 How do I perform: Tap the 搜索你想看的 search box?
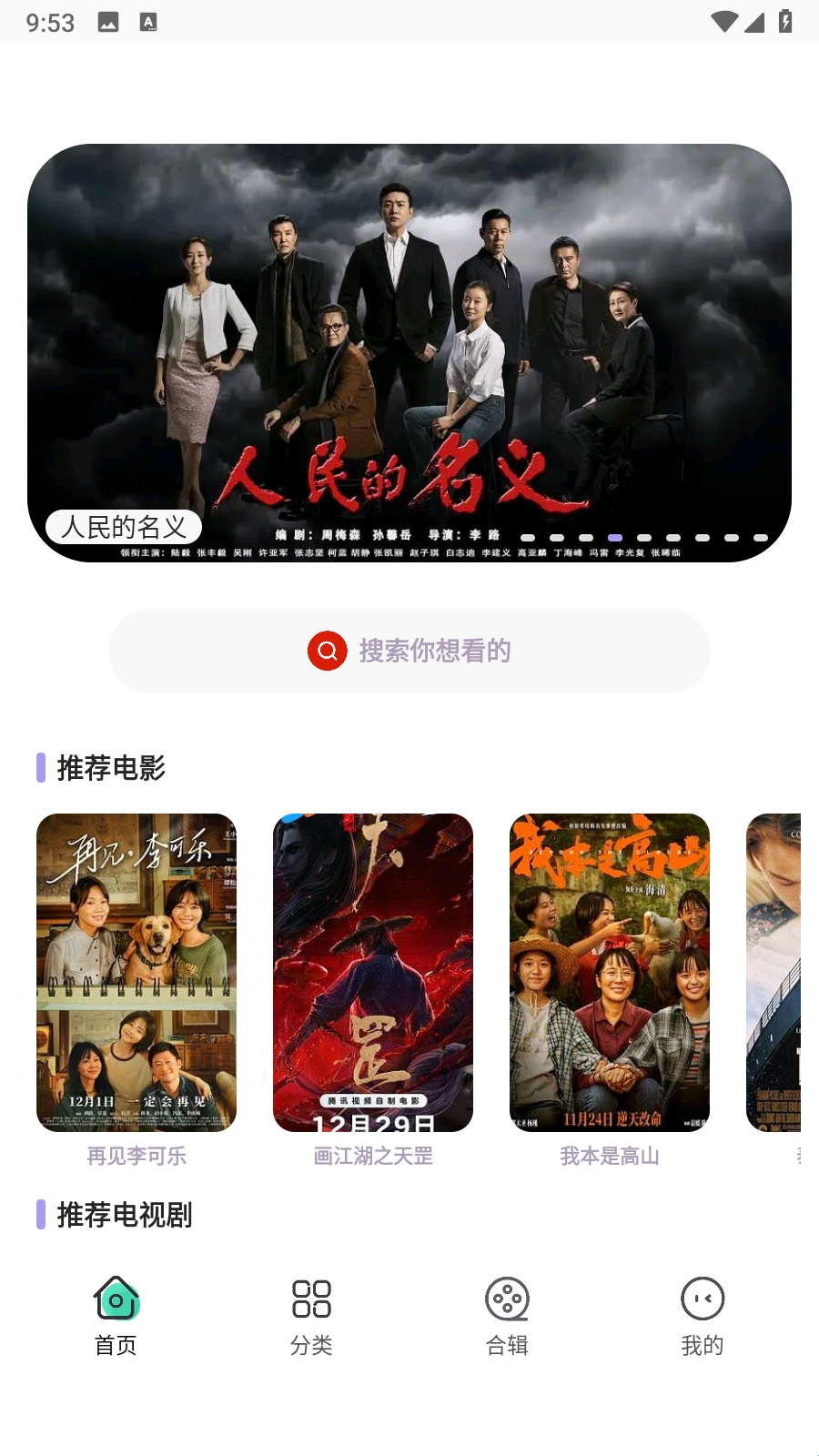click(409, 651)
